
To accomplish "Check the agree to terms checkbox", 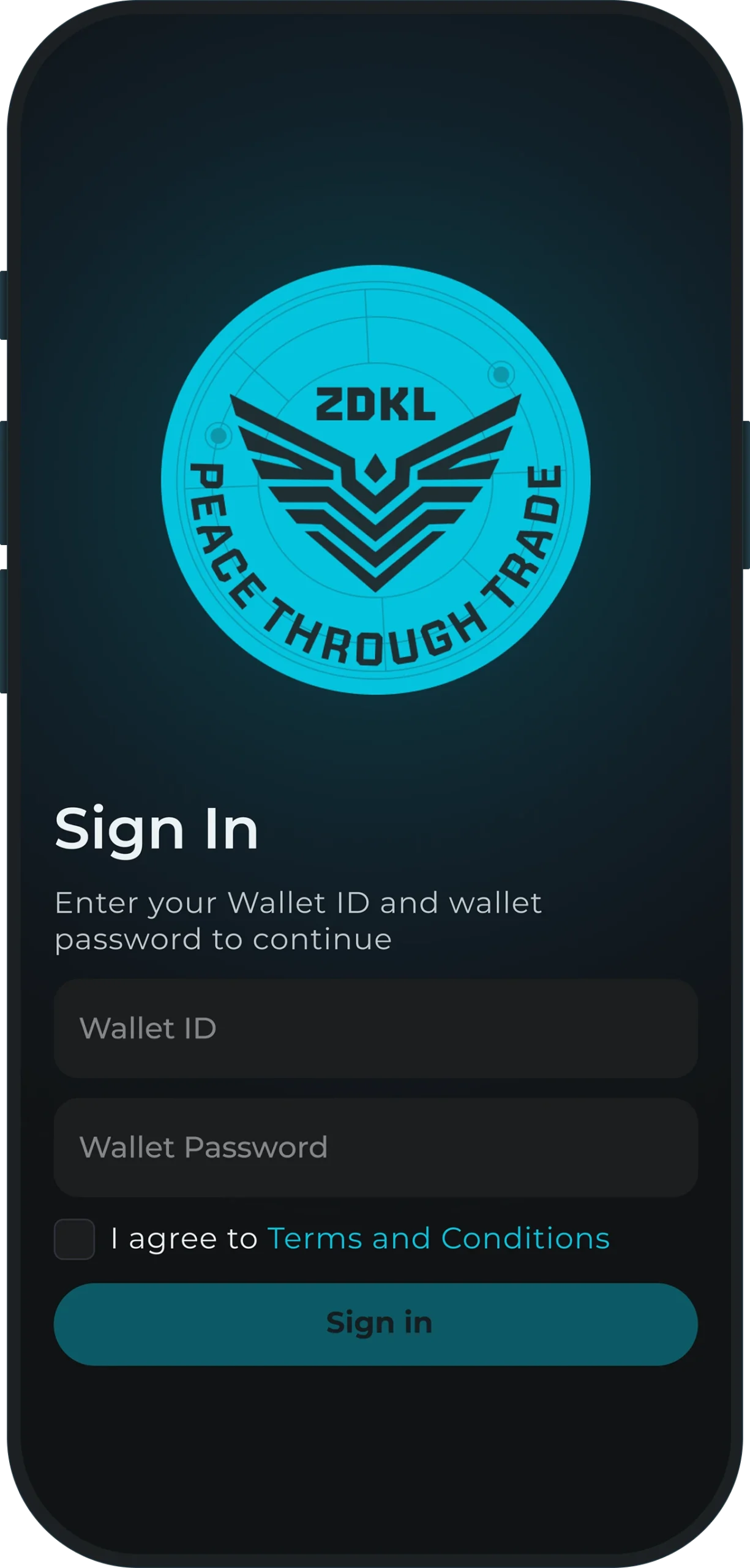I will click(x=74, y=1239).
